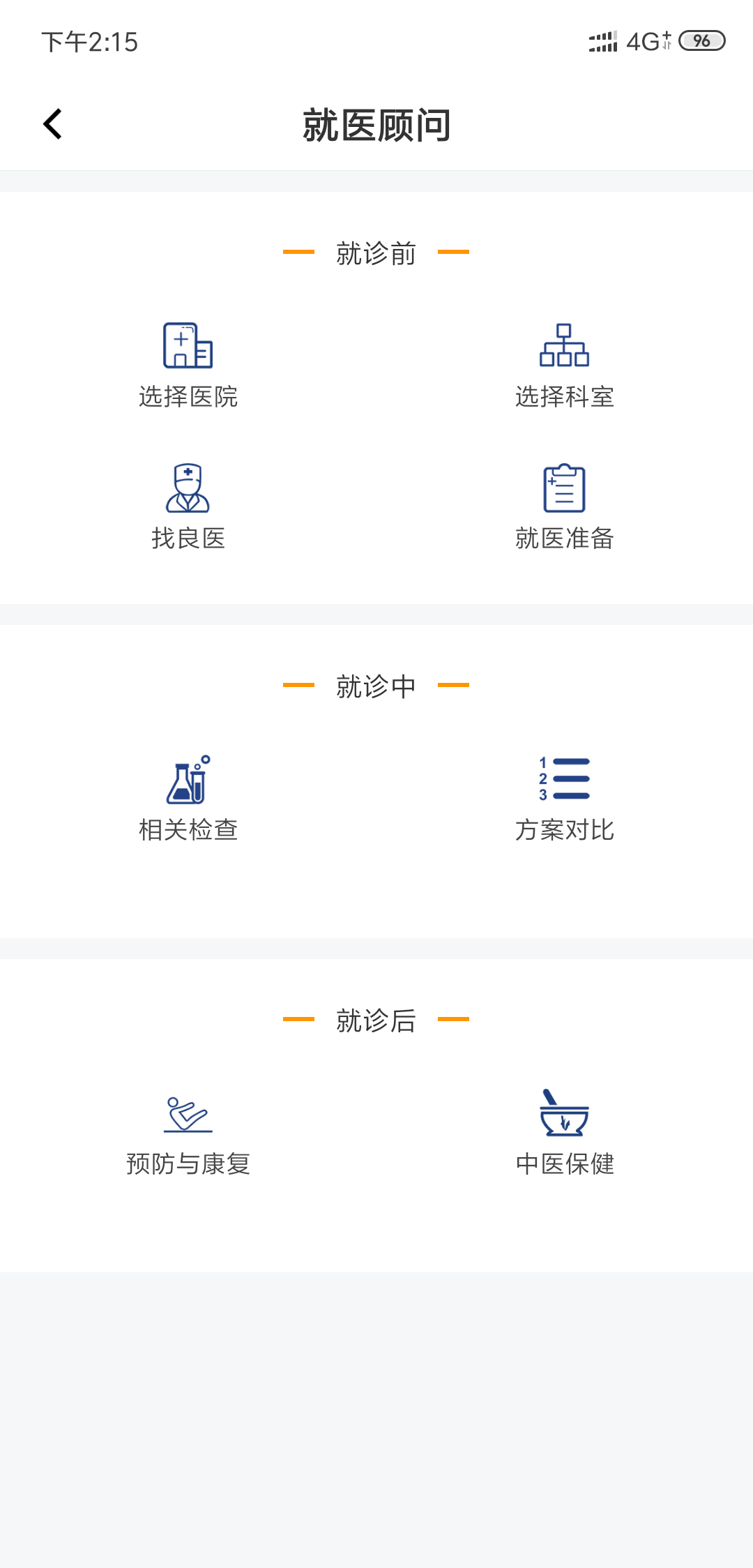Open the 选择医院 feature label
The height and width of the screenshot is (1568, 753).
pyautogui.click(x=188, y=398)
